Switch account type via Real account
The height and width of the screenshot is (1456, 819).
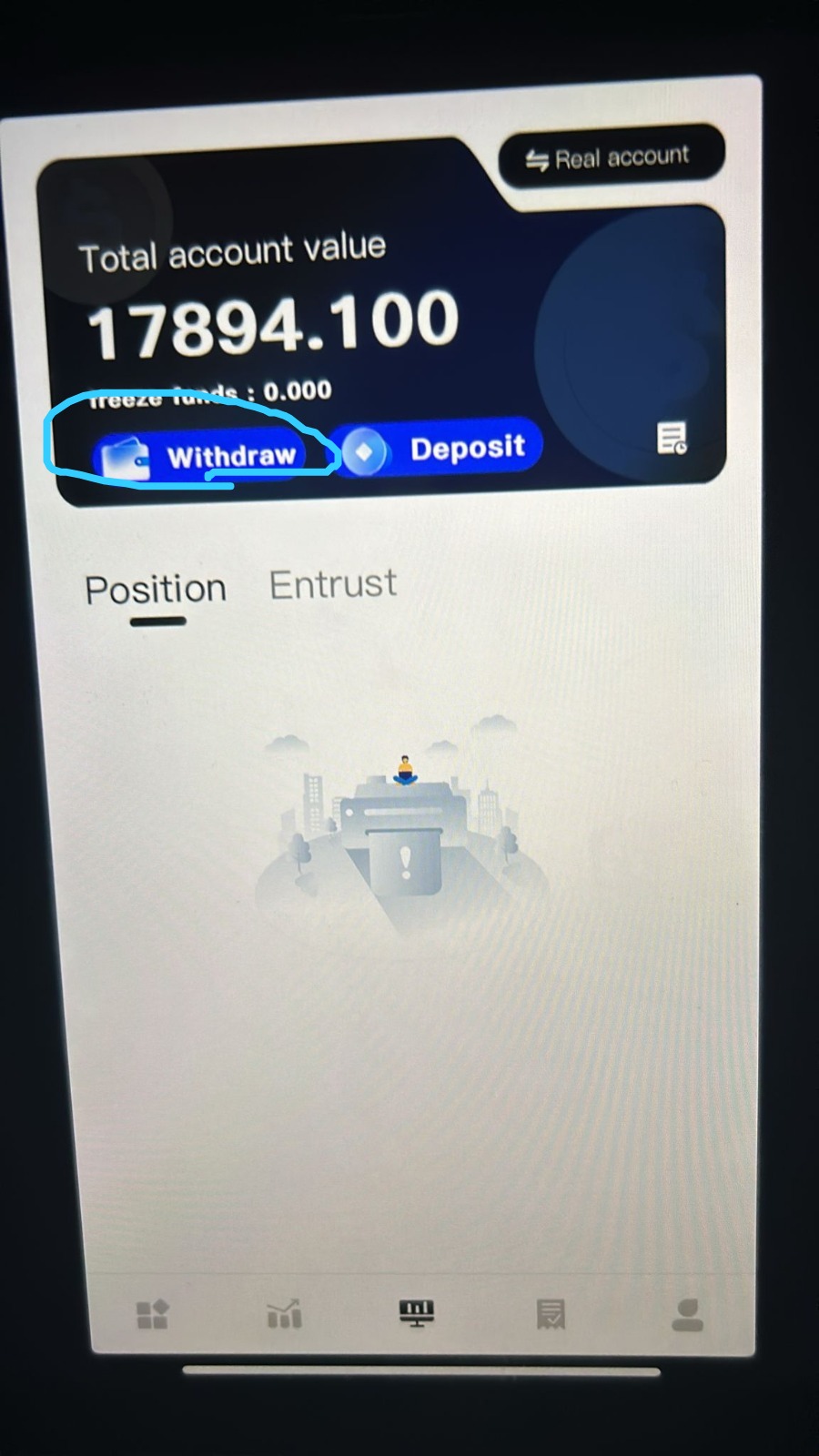611,158
